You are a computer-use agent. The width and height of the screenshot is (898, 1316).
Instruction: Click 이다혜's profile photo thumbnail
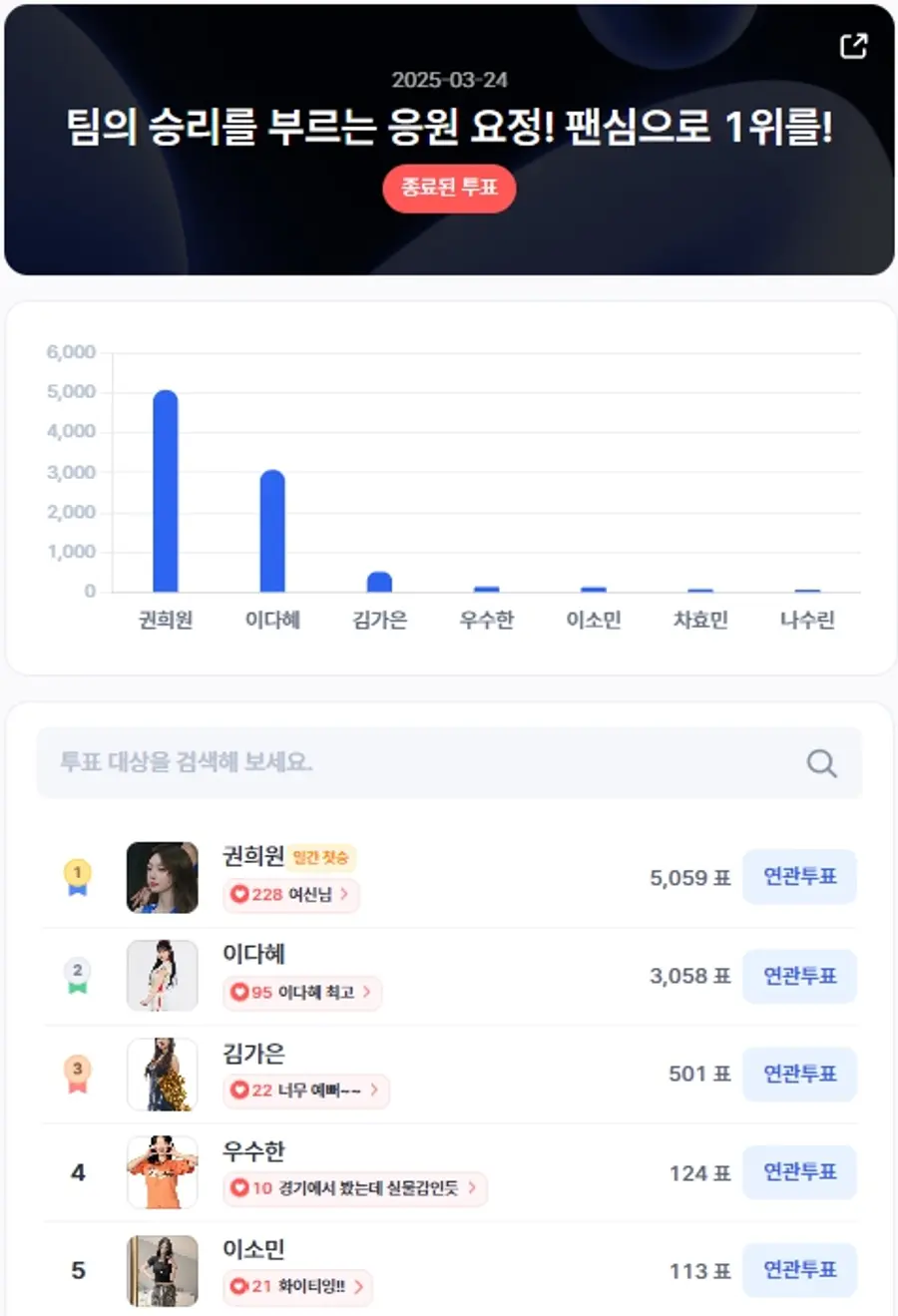tap(163, 976)
